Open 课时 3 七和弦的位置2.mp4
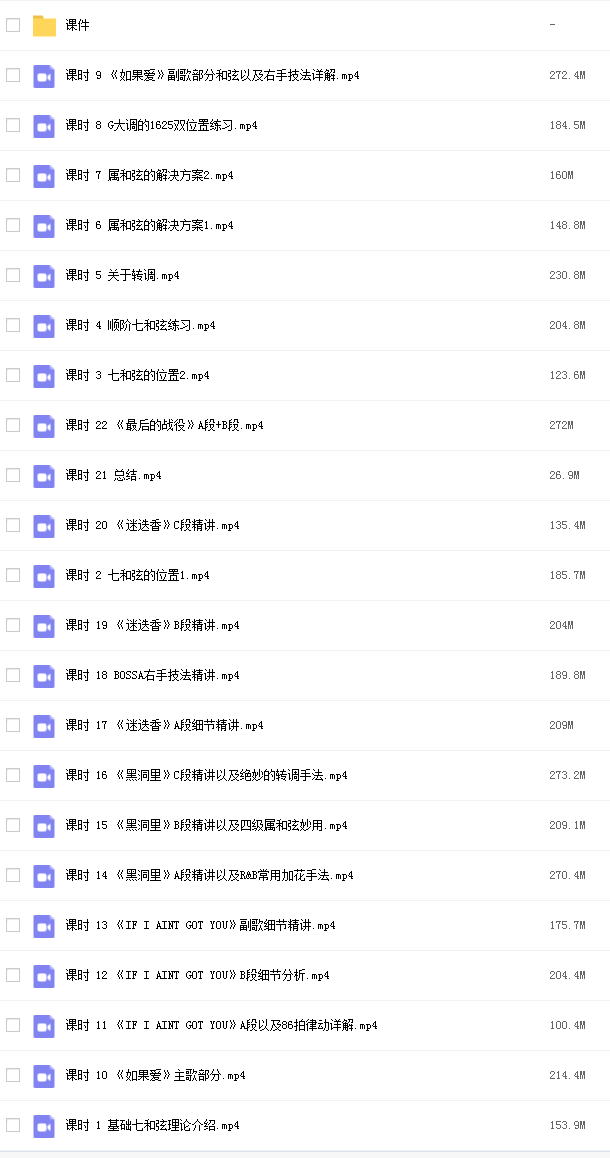Viewport: 610px width, 1158px height. (137, 375)
